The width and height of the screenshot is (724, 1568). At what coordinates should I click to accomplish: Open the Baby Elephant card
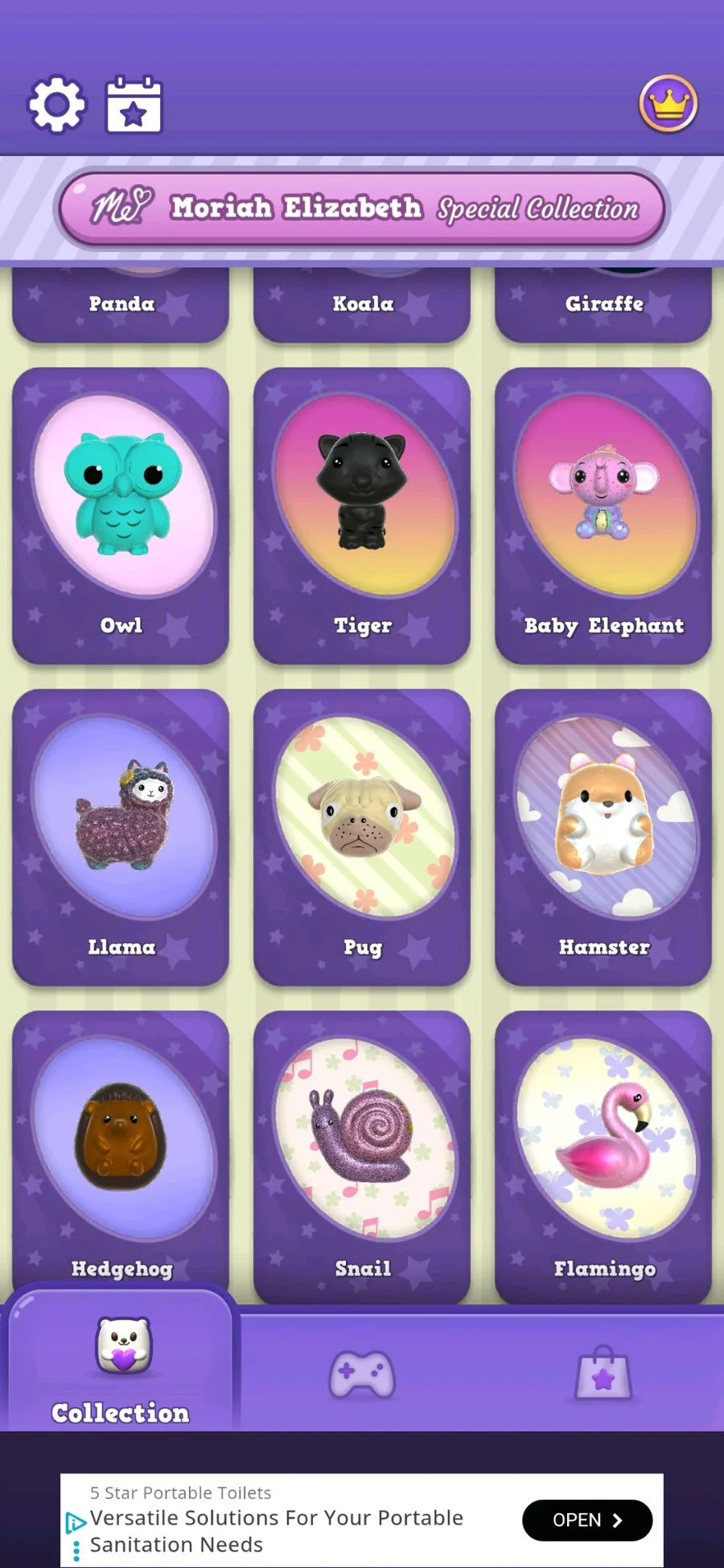(603, 515)
